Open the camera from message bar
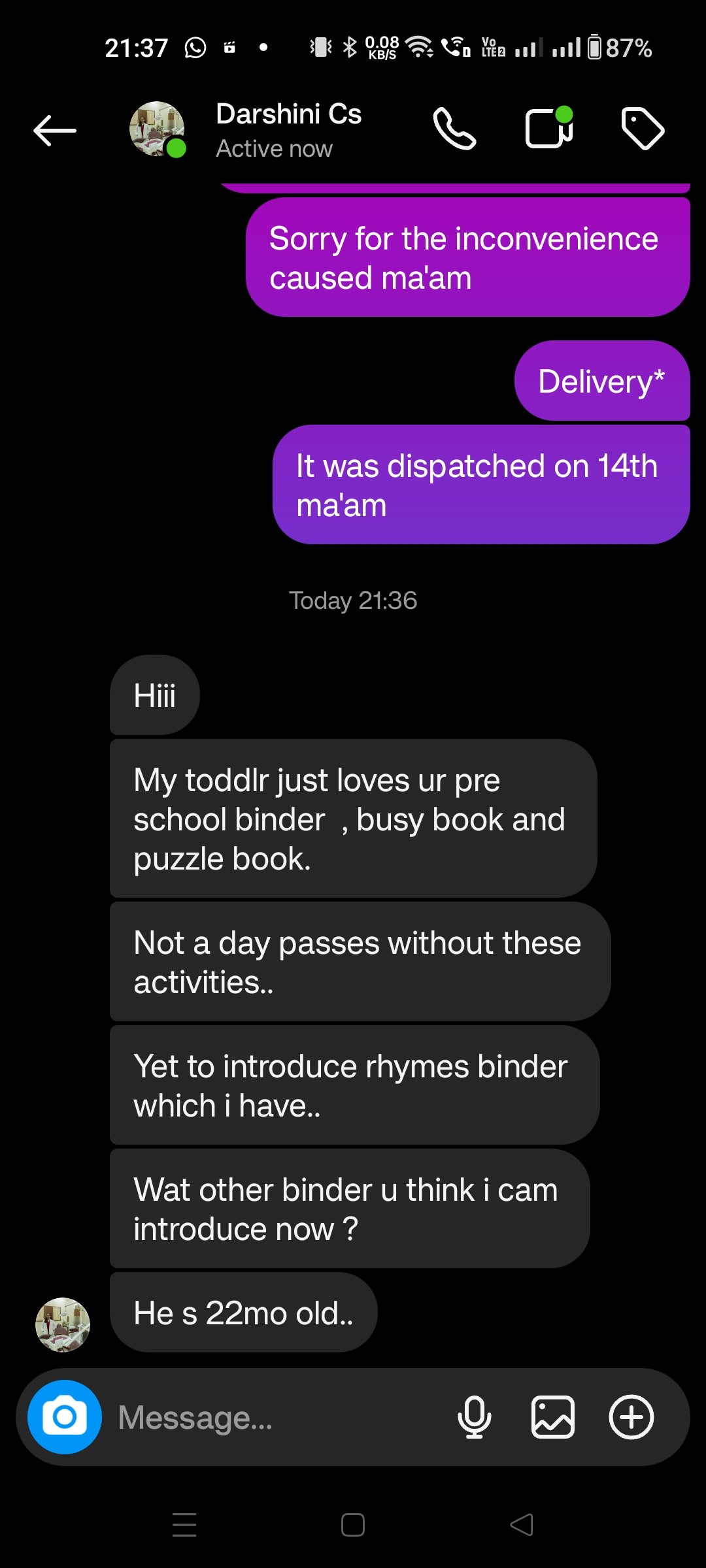Screen dimensions: 706x1568 tap(64, 1417)
